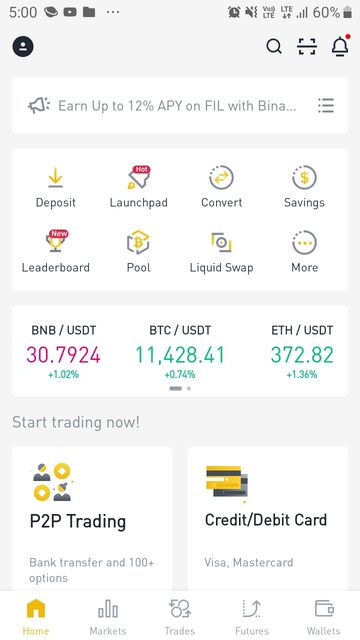Tap the Deposit shortcut
The width and height of the screenshot is (360, 640).
[x=56, y=188]
